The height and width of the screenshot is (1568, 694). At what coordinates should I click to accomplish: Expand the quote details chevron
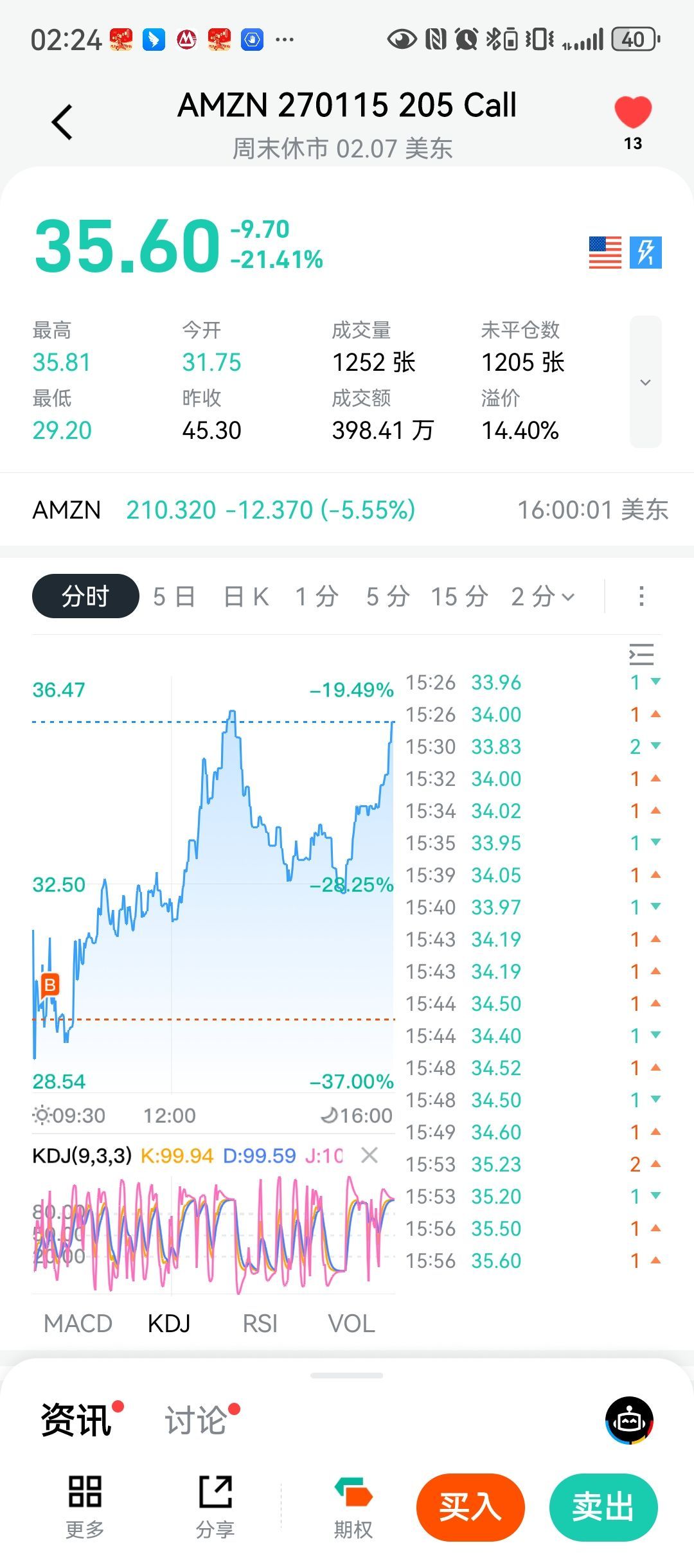pos(645,382)
